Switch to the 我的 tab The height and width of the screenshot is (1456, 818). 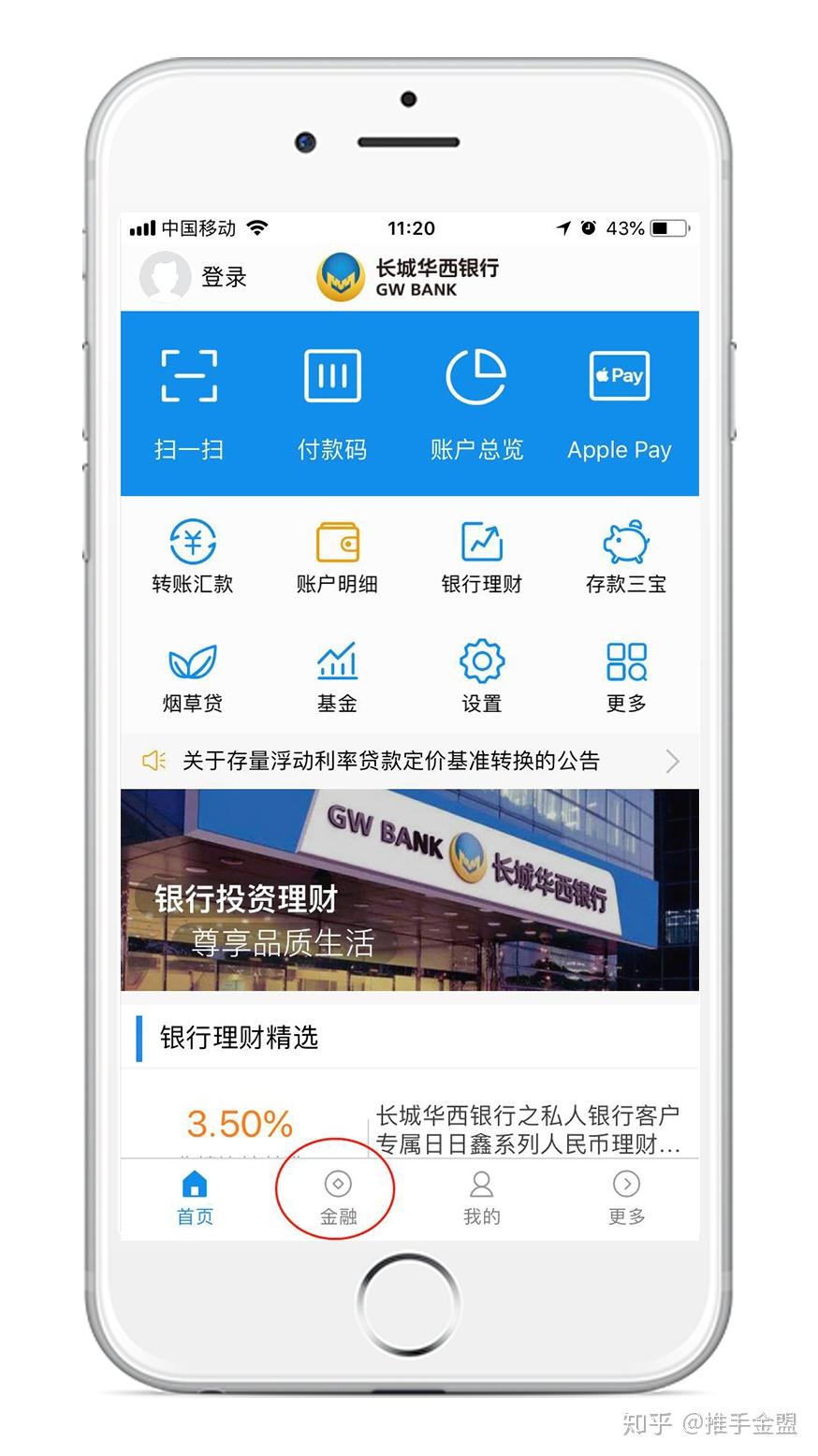pos(482,1198)
